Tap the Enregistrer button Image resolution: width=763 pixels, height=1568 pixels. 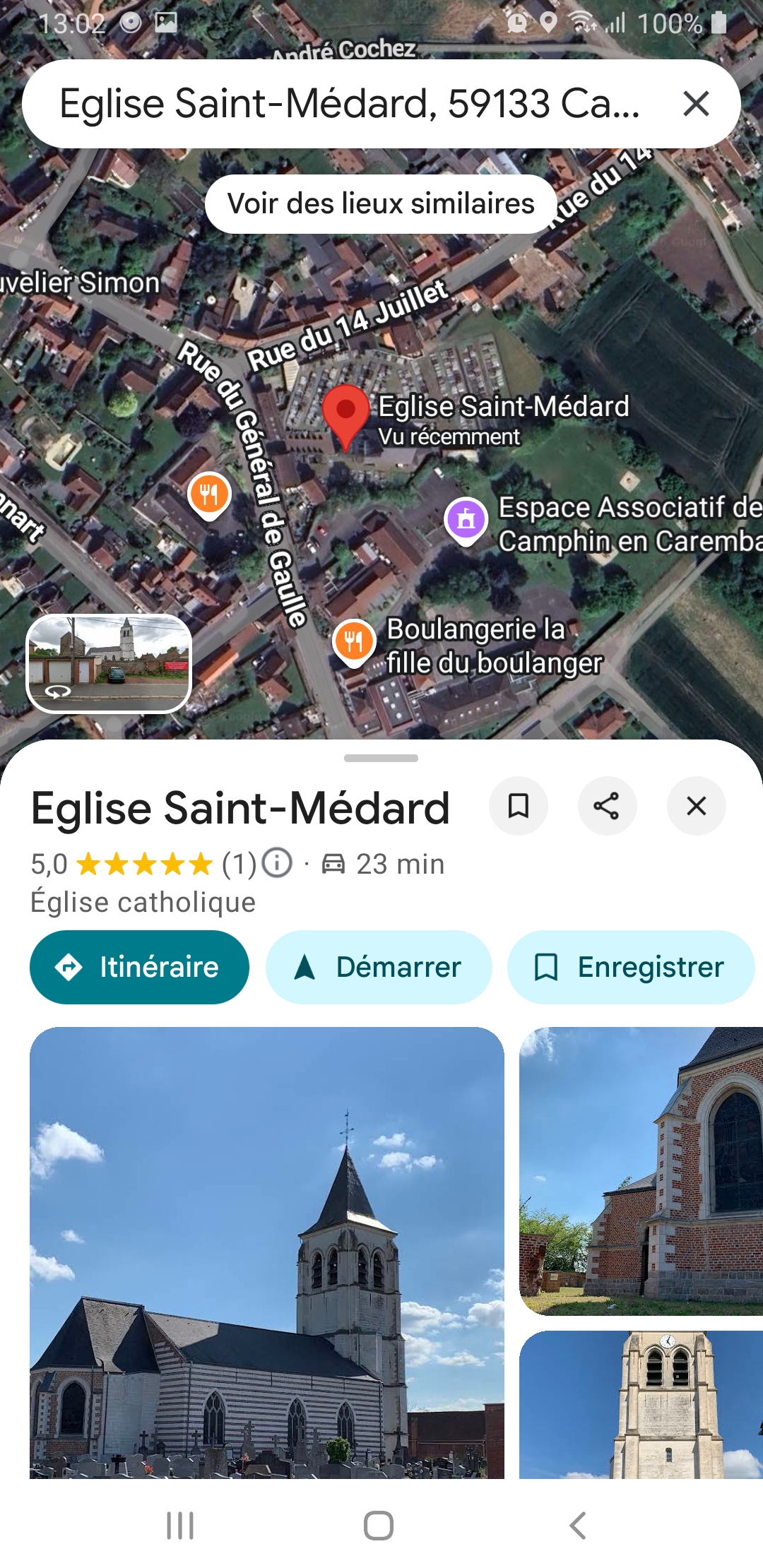pos(630,967)
